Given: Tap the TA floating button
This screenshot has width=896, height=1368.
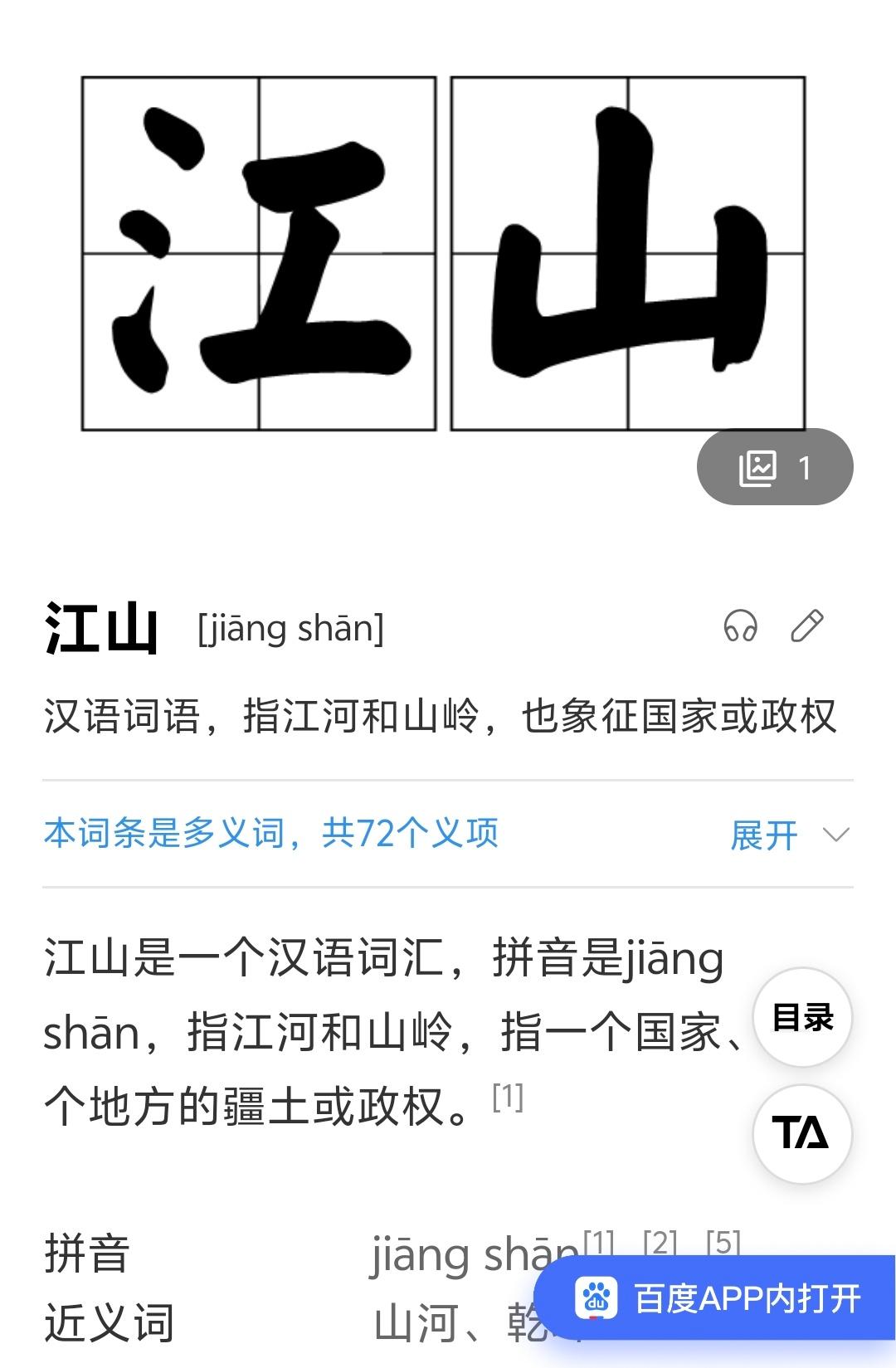Looking at the screenshot, I should pos(802,1133).
